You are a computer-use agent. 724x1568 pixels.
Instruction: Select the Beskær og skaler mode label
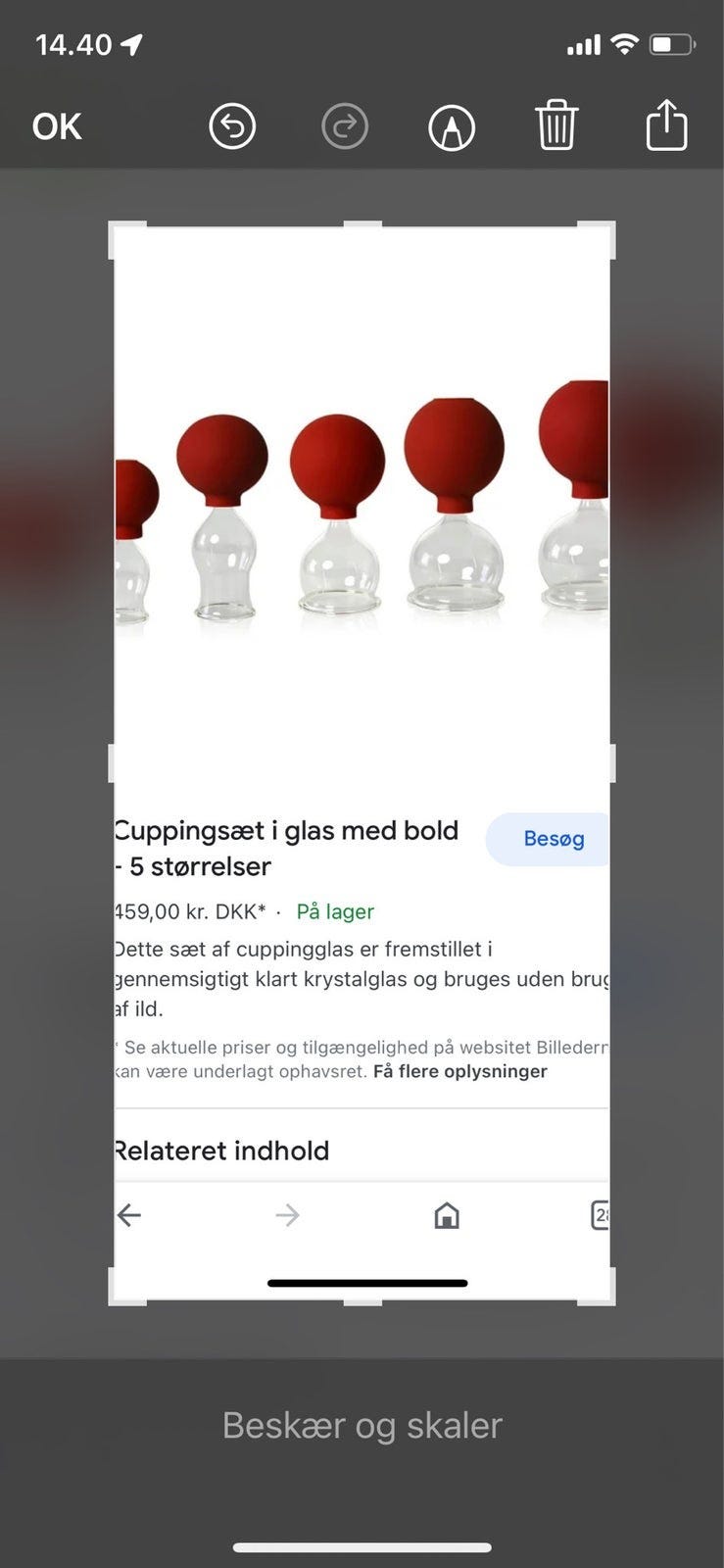coord(362,1425)
